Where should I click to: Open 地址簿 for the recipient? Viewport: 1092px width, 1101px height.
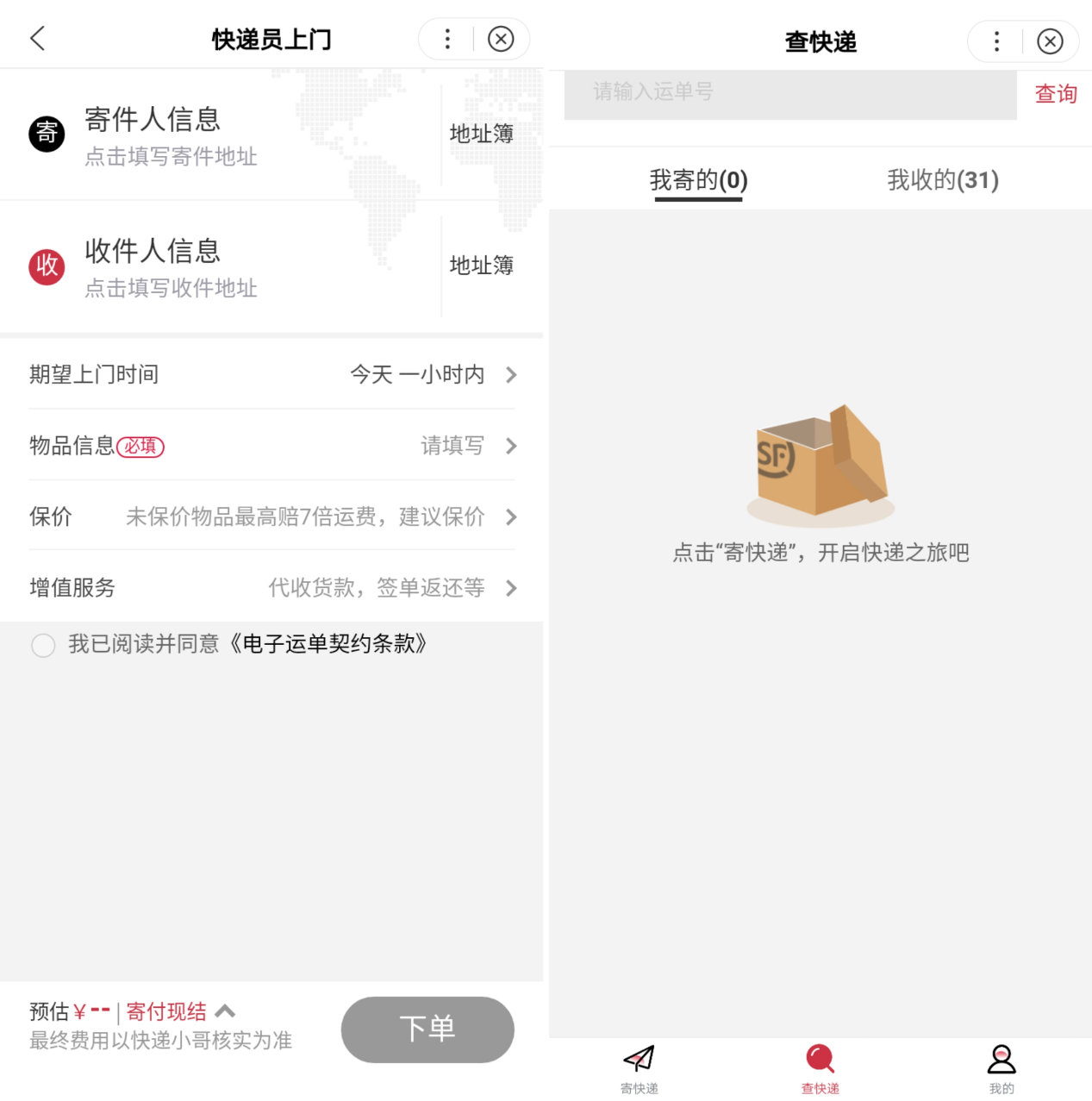coord(481,266)
